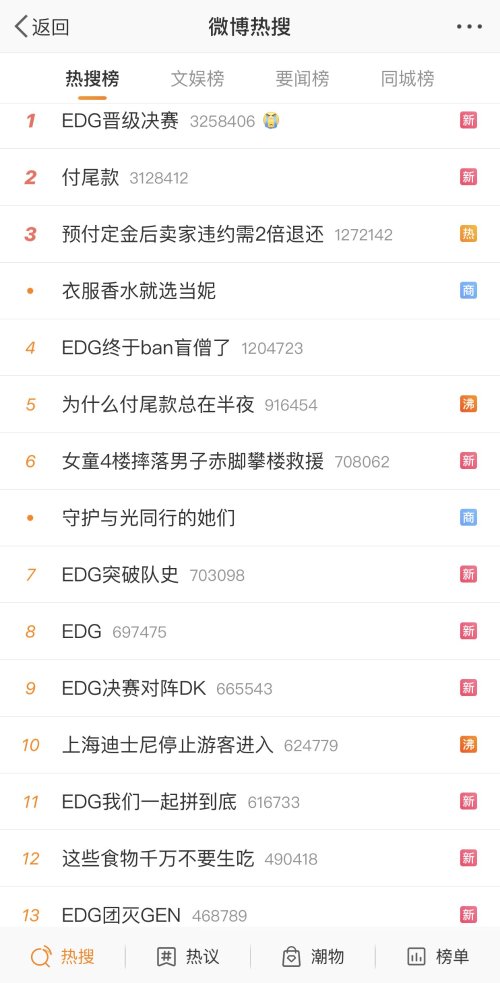500x983 pixels.
Task: Open the promoted topic 衣服香水就选当妮
Action: [x=250, y=291]
